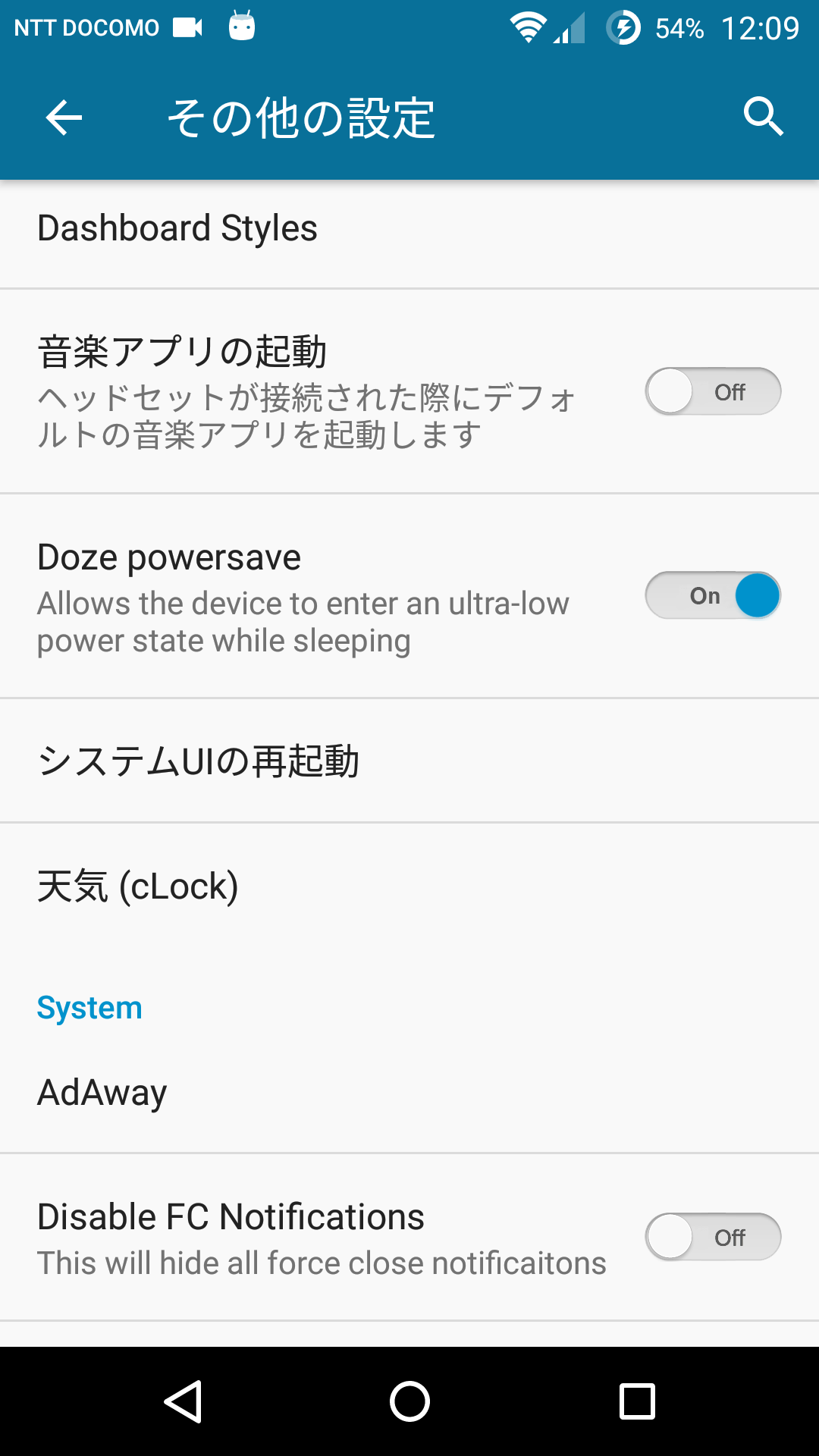Open the search icon in the toolbar
The image size is (819, 1456).
point(763,117)
